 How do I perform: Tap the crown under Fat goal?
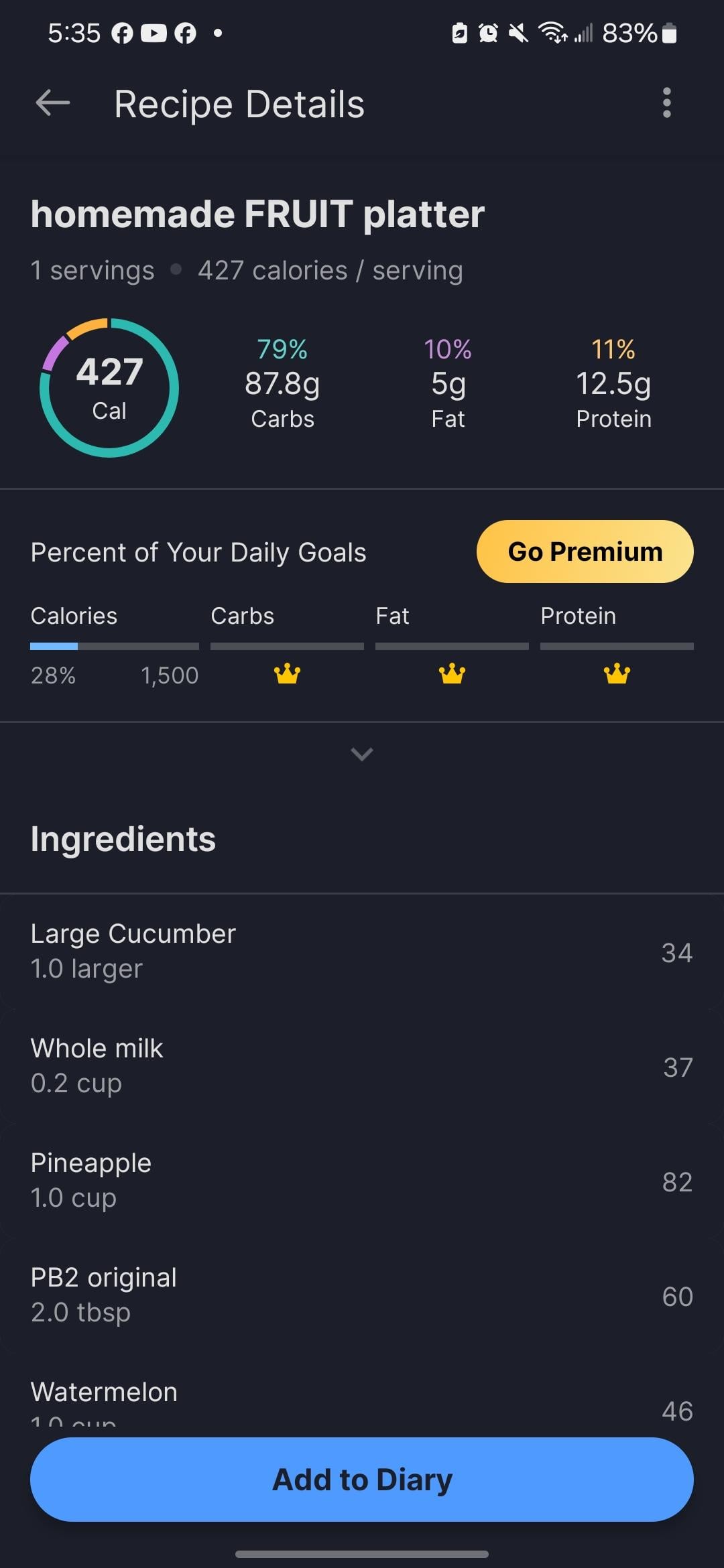pos(452,673)
